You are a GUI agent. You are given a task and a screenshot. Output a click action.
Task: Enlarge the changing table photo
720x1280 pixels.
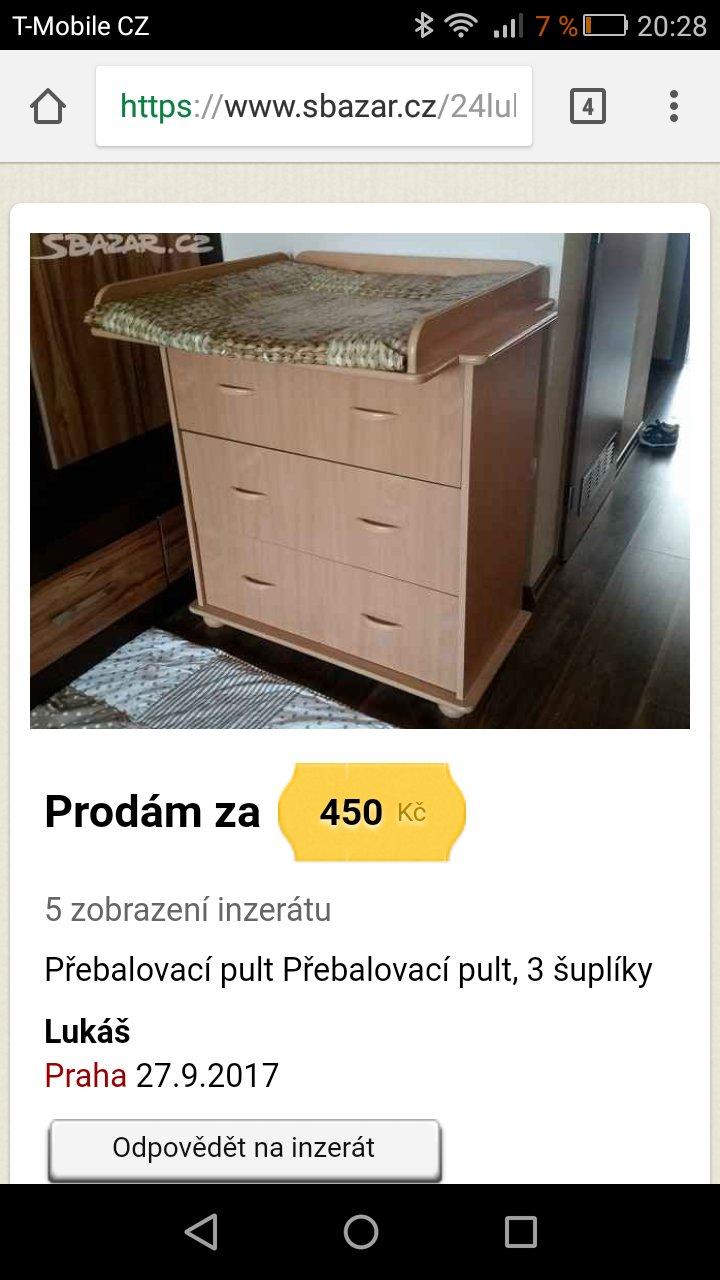[x=360, y=480]
